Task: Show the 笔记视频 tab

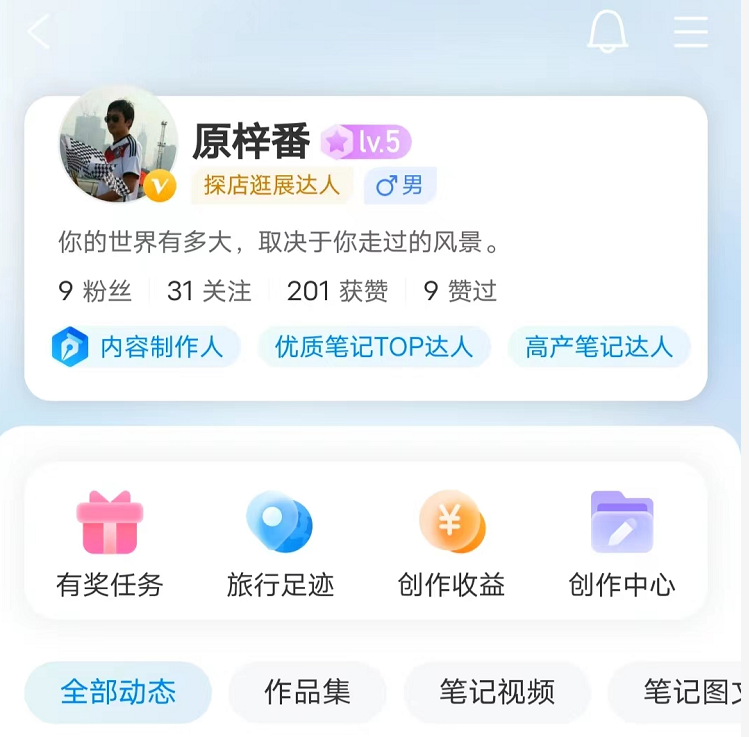Action: [497, 692]
